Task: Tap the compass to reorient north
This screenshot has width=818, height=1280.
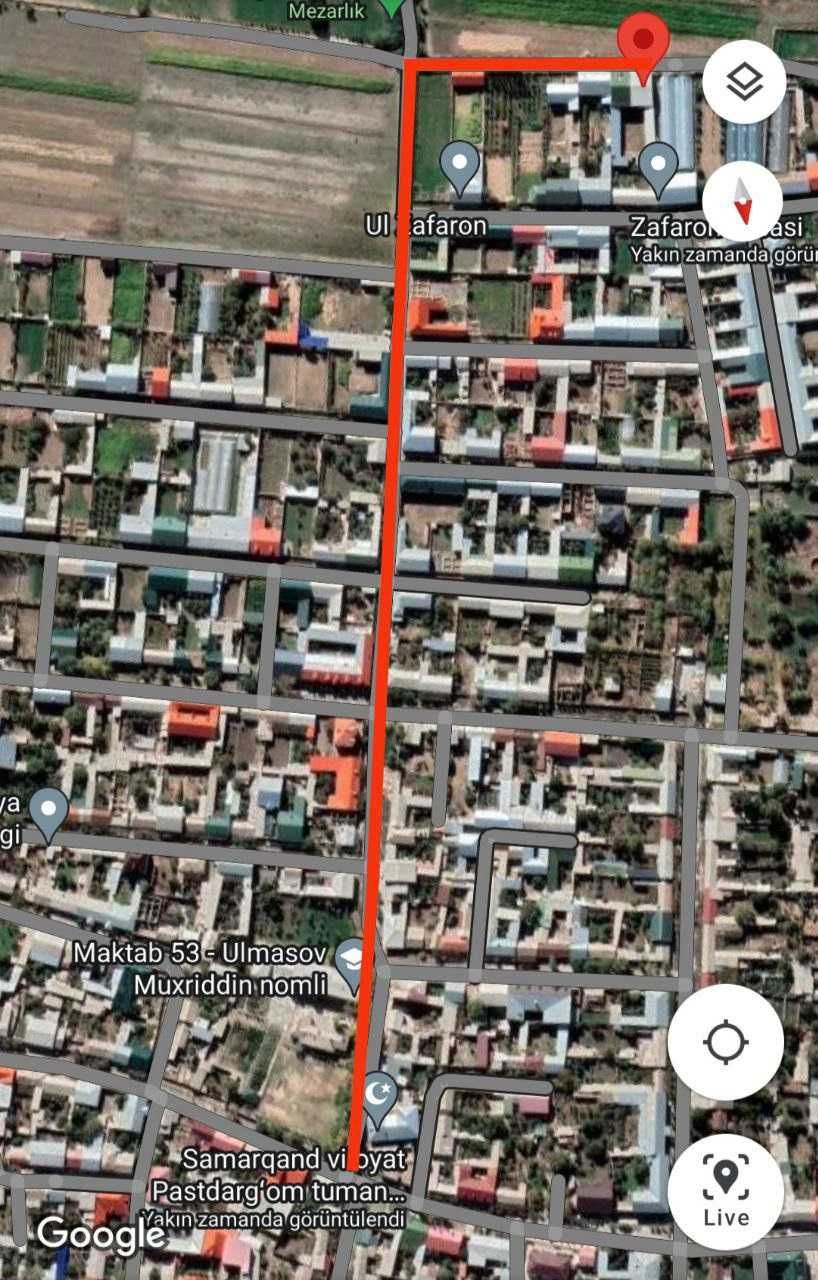Action: tap(743, 199)
